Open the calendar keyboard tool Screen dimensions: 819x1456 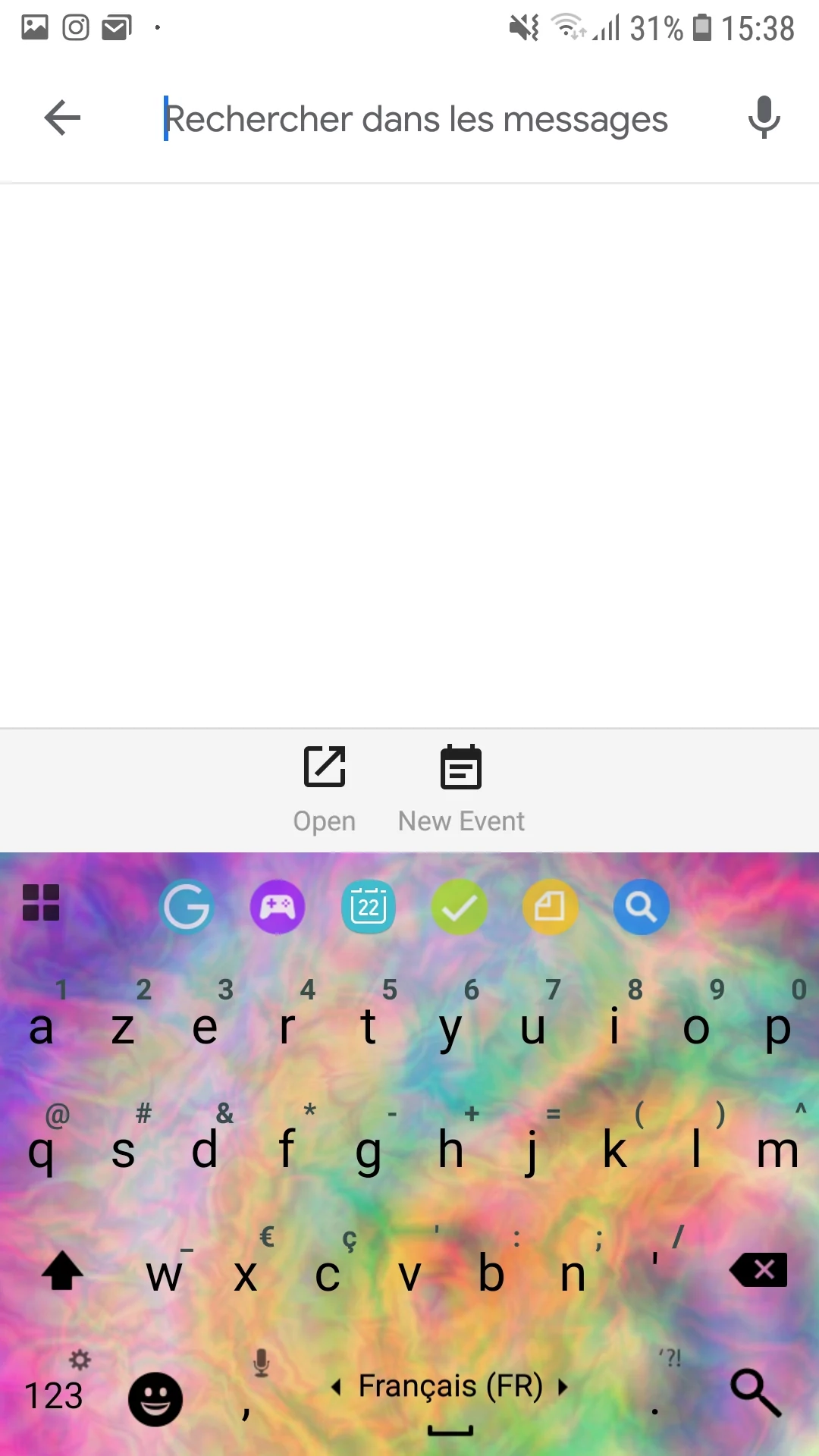pyautogui.click(x=369, y=906)
